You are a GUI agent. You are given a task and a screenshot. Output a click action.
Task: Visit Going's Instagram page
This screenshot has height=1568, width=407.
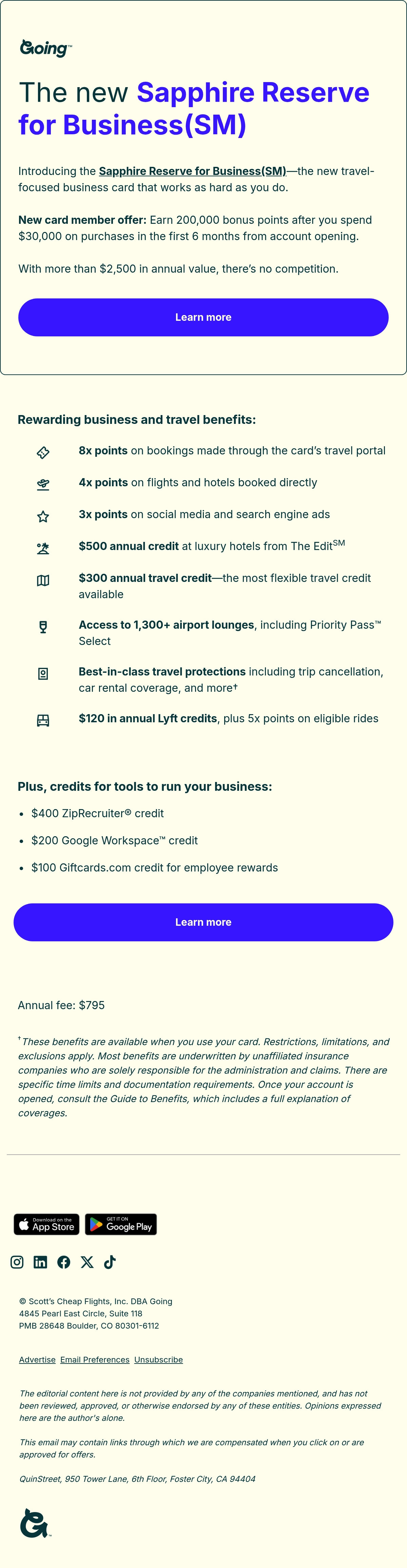[x=17, y=1262]
